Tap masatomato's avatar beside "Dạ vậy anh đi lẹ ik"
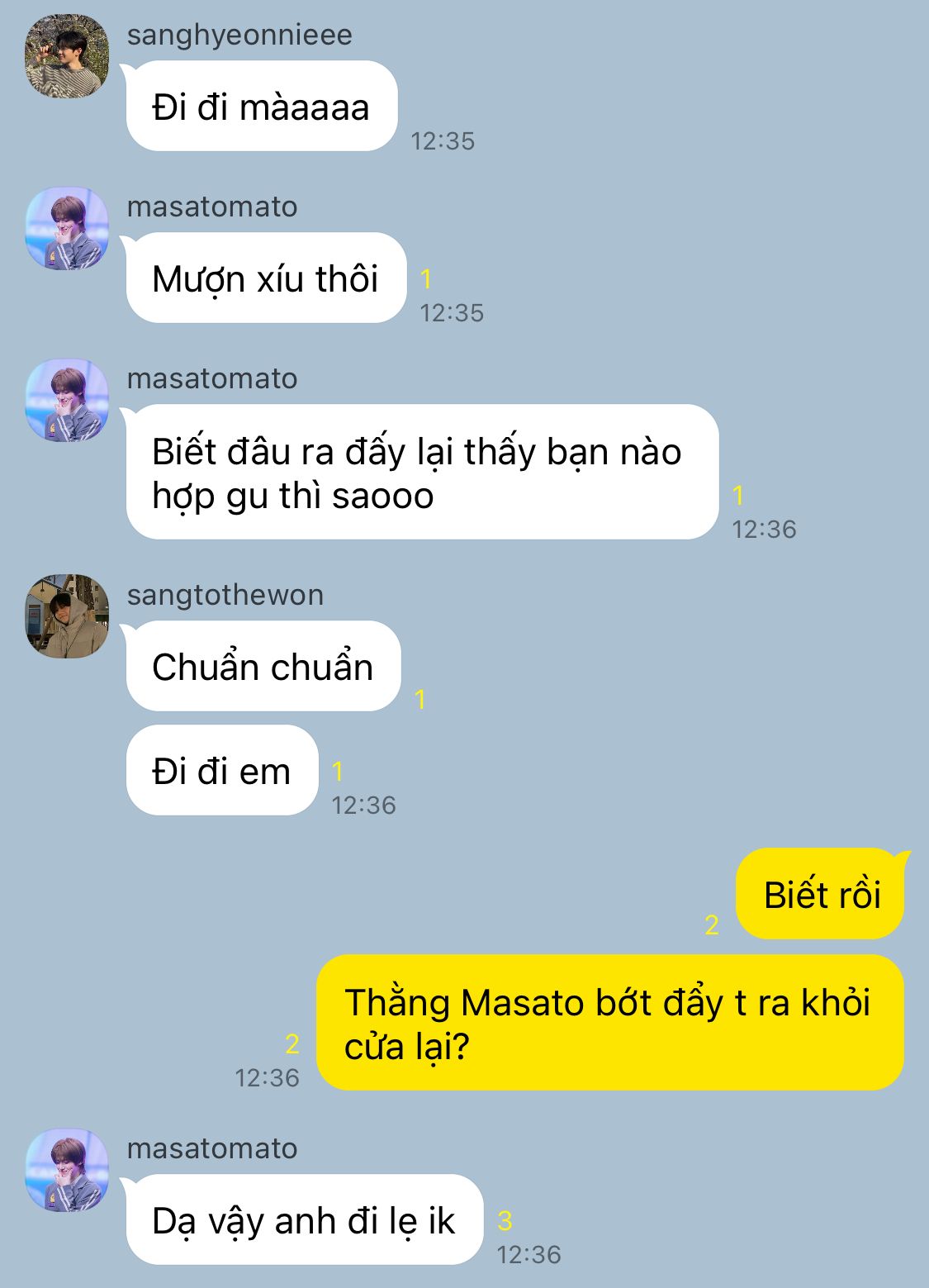The image size is (929, 1288). tap(67, 1170)
